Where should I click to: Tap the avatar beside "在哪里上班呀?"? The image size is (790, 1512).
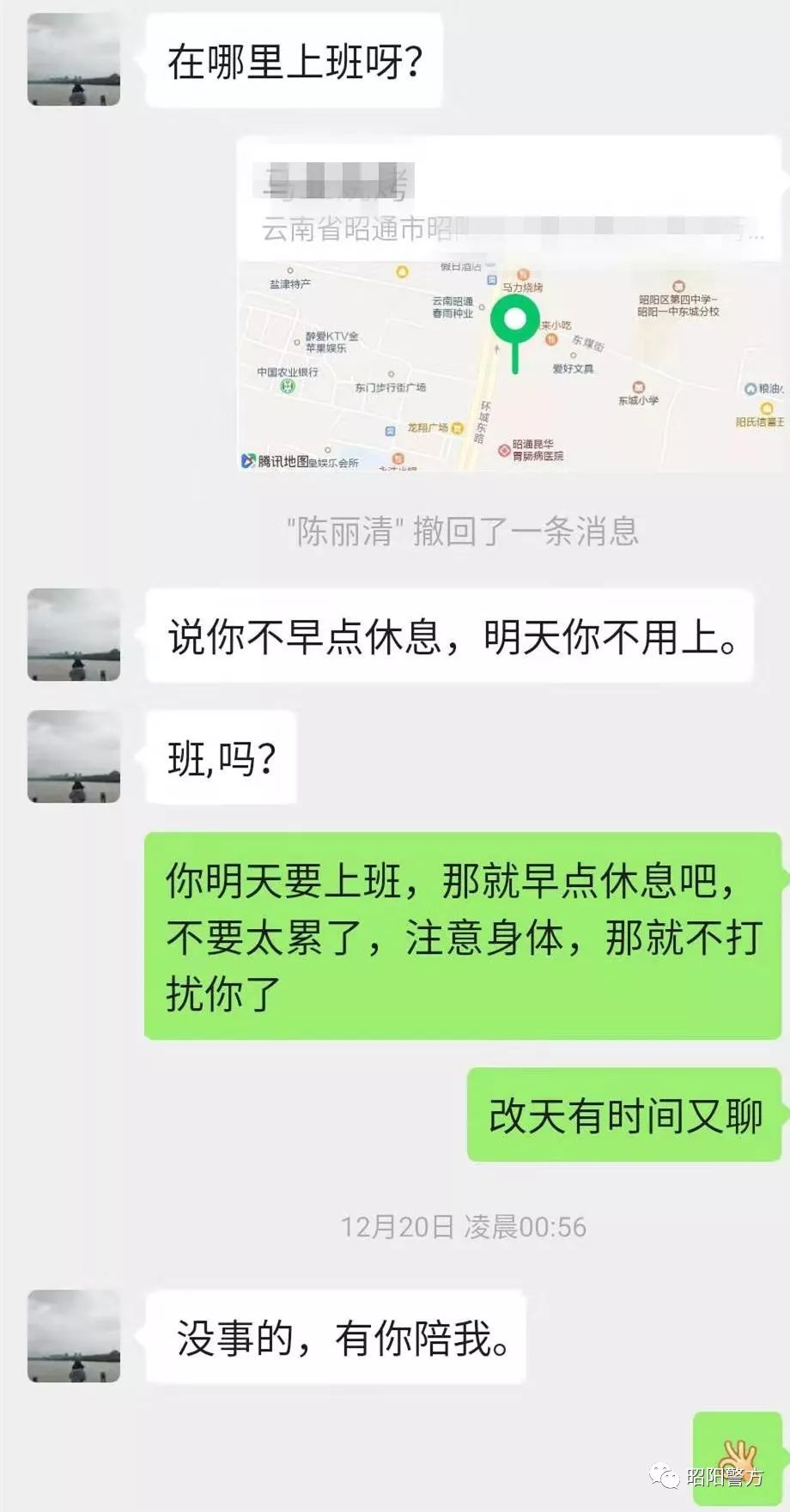[x=74, y=59]
